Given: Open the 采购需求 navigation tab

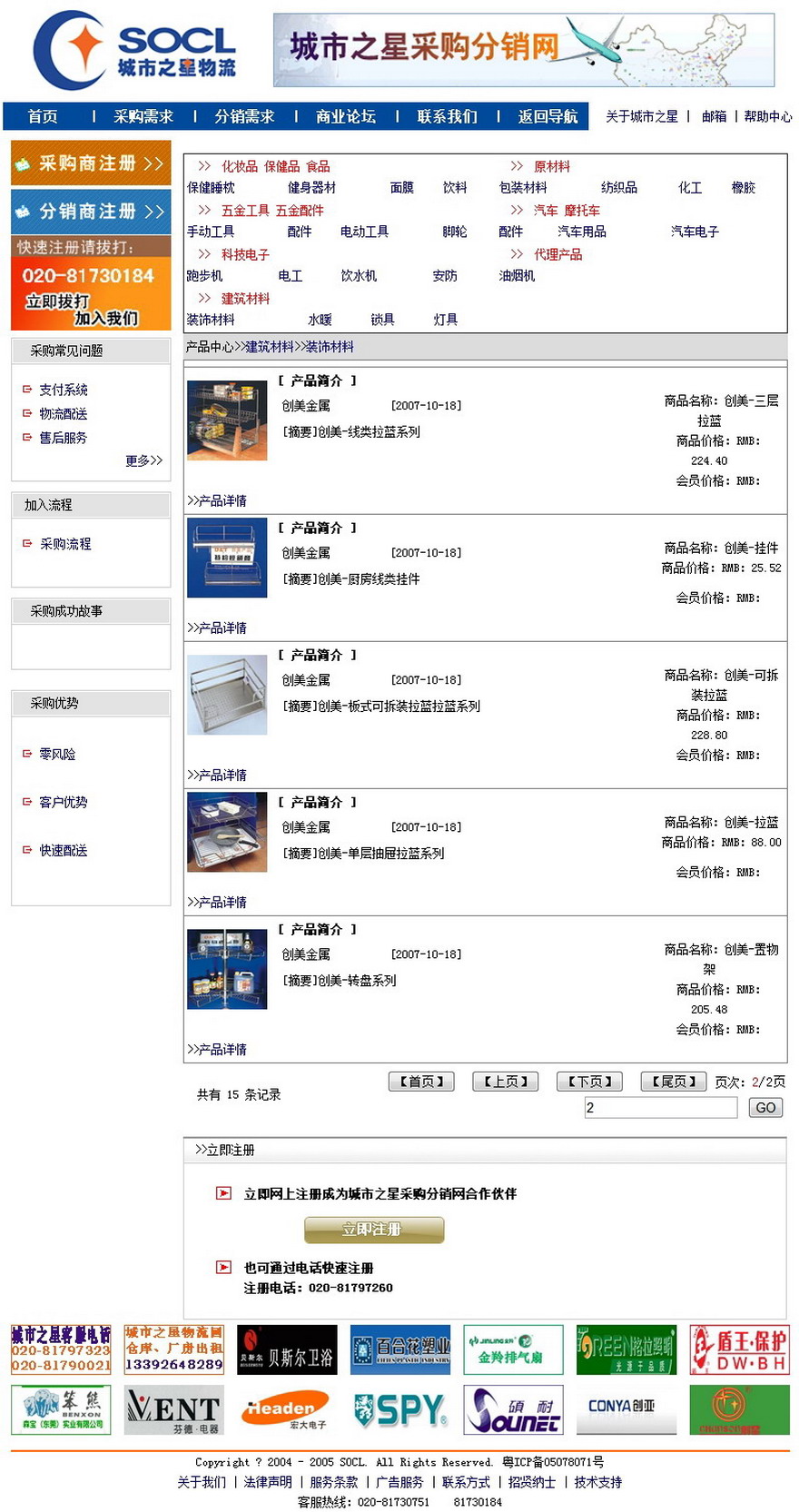Looking at the screenshot, I should point(143,116).
